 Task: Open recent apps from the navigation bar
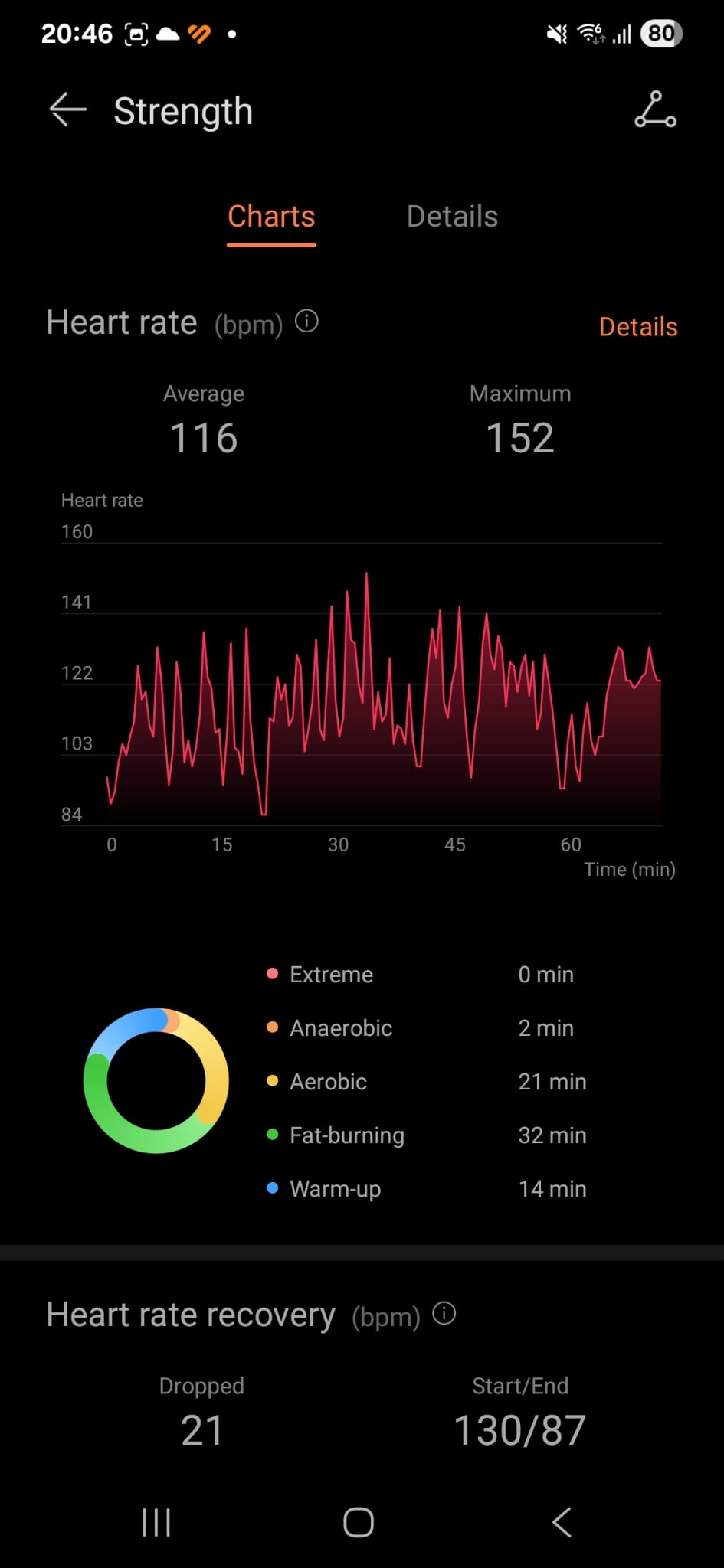coord(156,1522)
